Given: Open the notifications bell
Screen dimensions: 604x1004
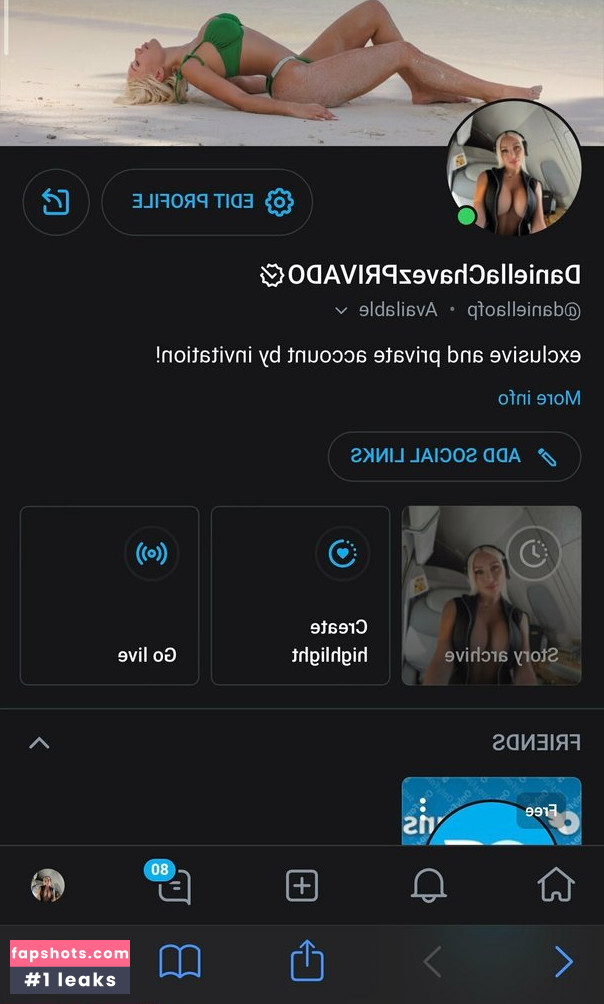Looking at the screenshot, I should (x=429, y=885).
